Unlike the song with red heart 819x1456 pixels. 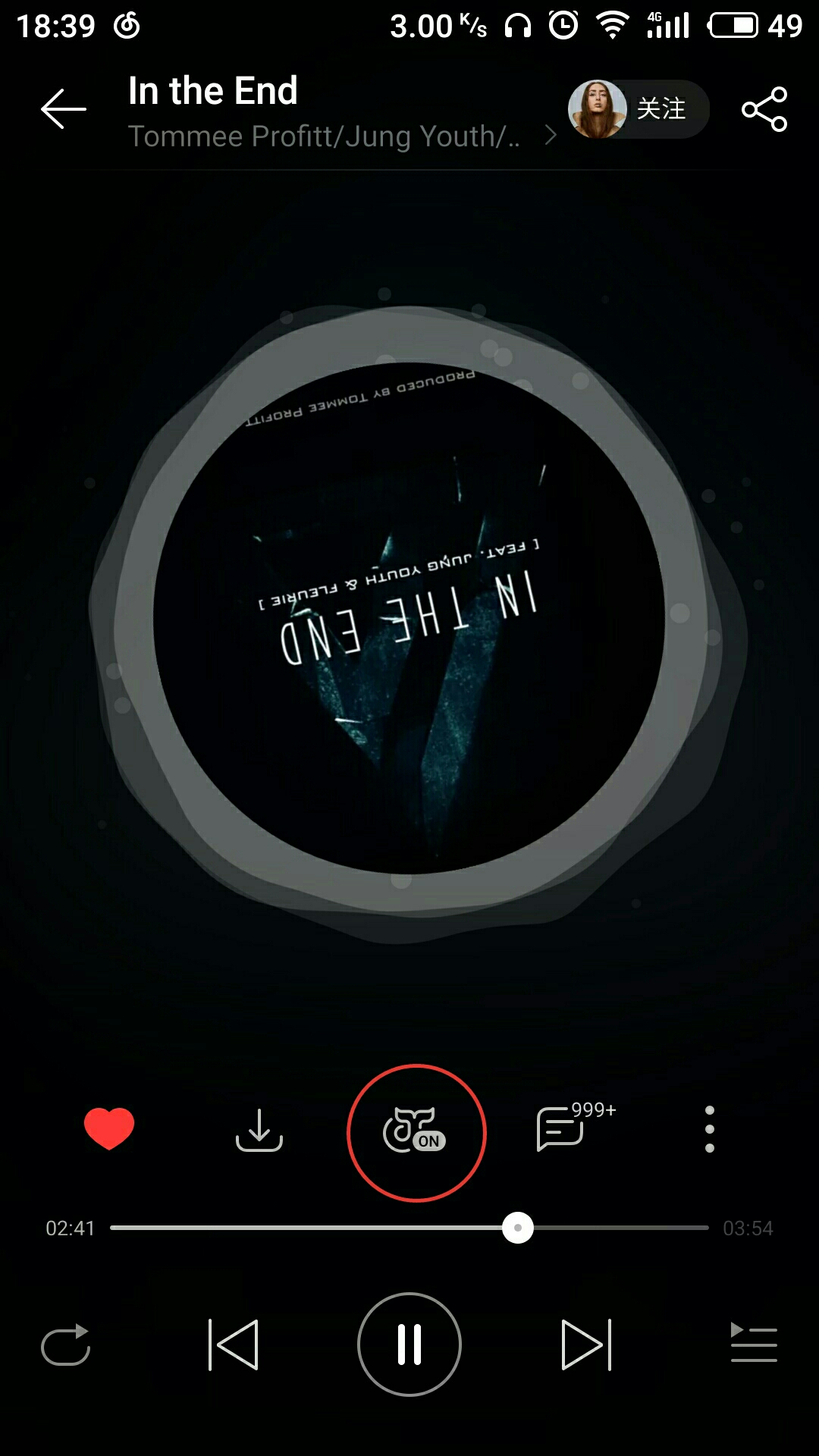[x=109, y=1128]
